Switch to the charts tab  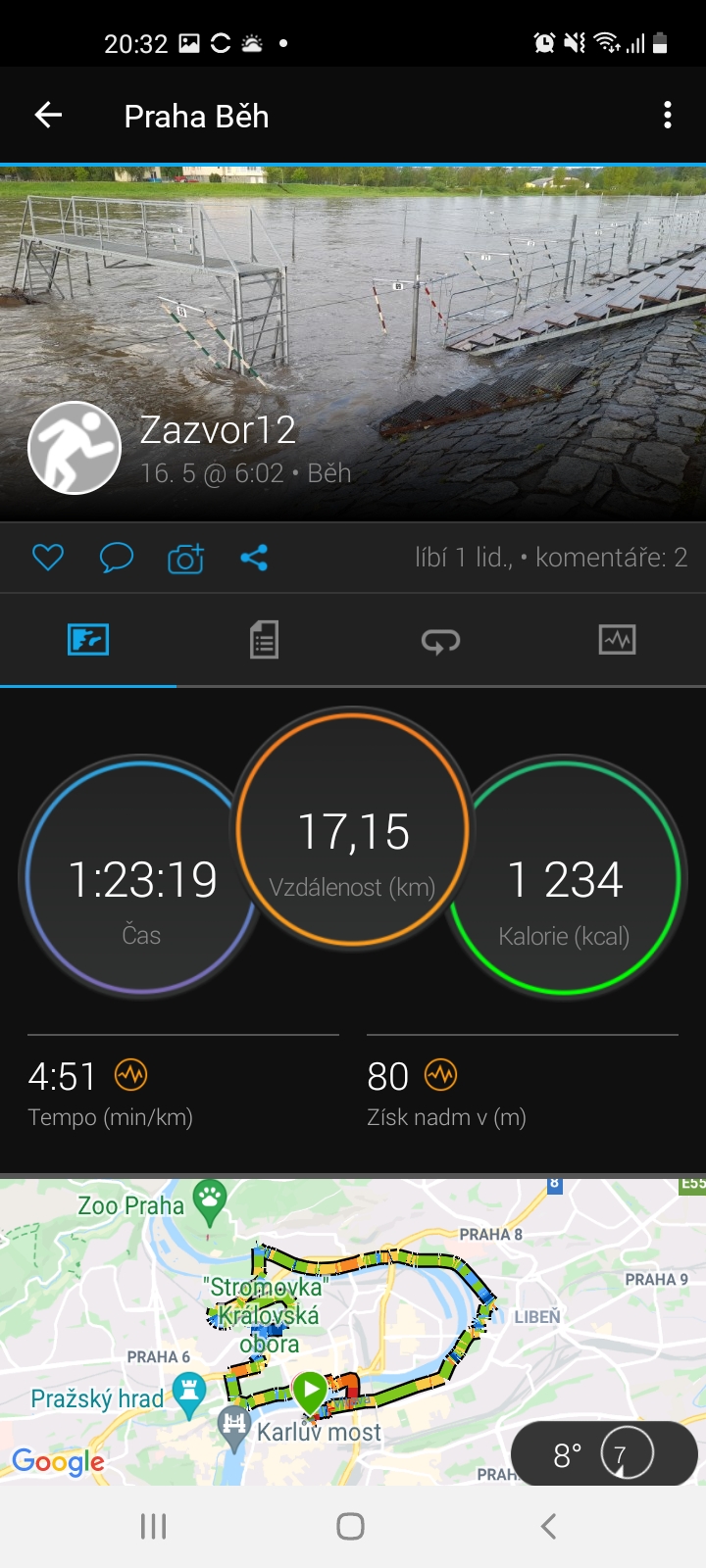tap(618, 641)
